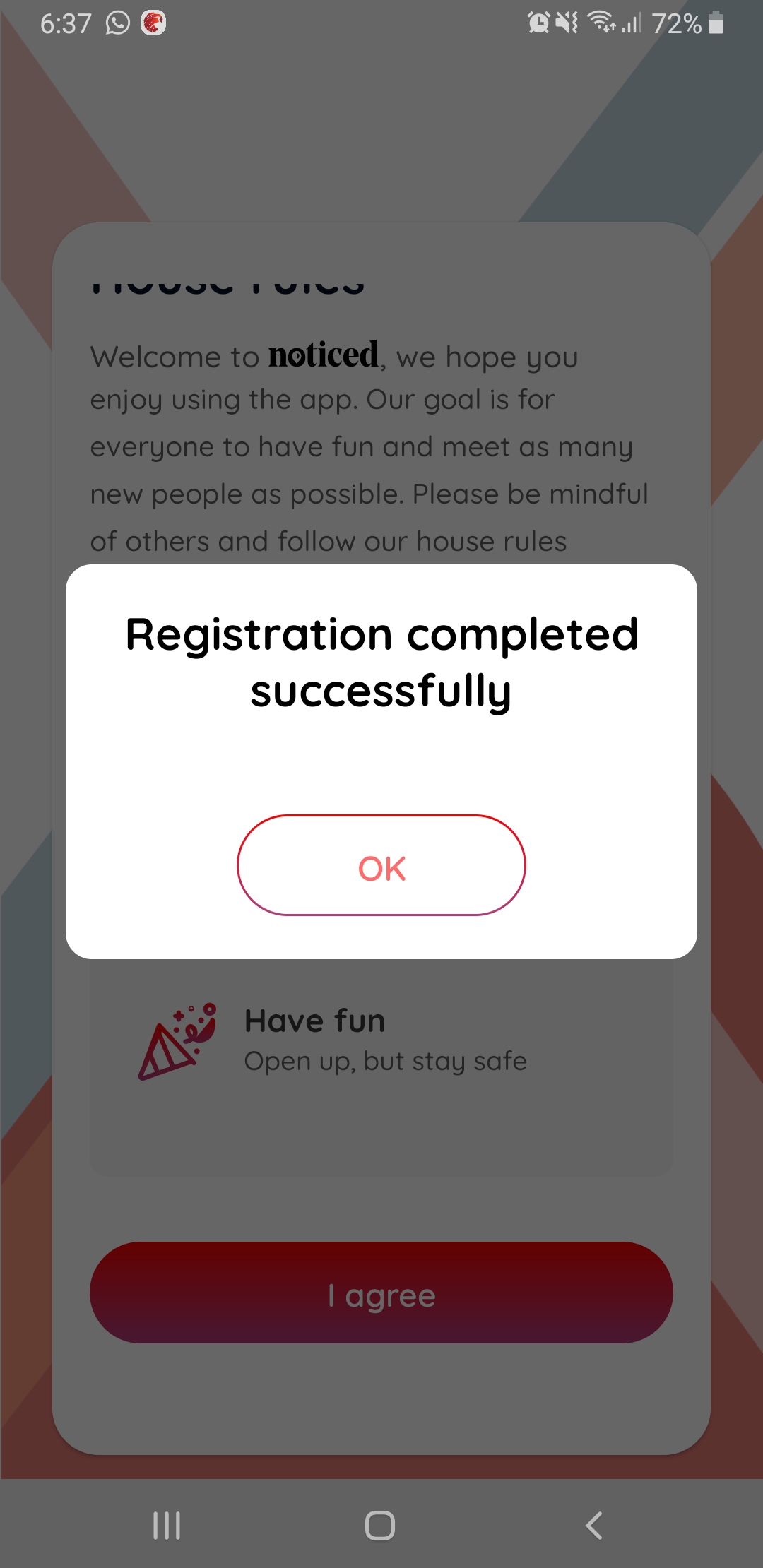
Task: Go back with the system back arrow
Action: pyautogui.click(x=594, y=1526)
